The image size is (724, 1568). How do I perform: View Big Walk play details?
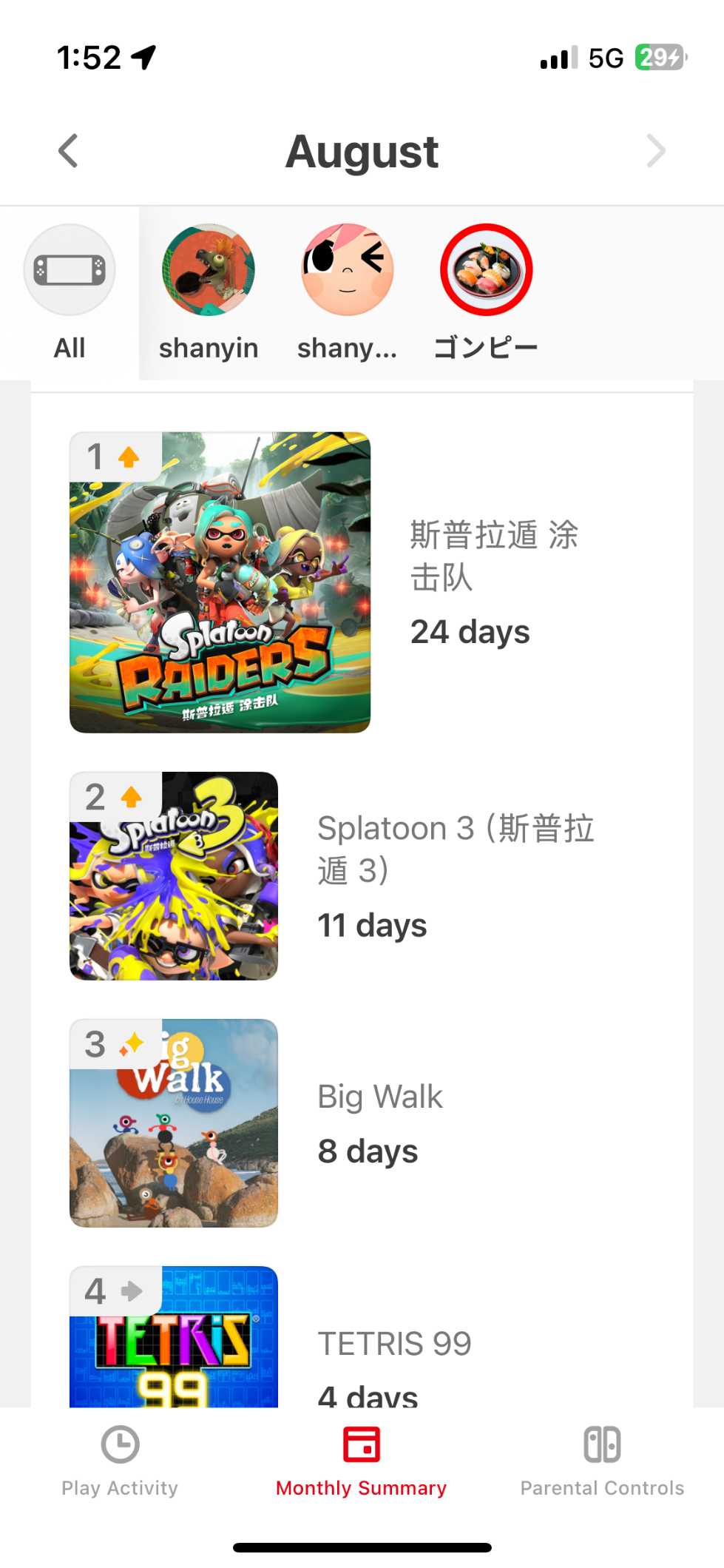(362, 1123)
